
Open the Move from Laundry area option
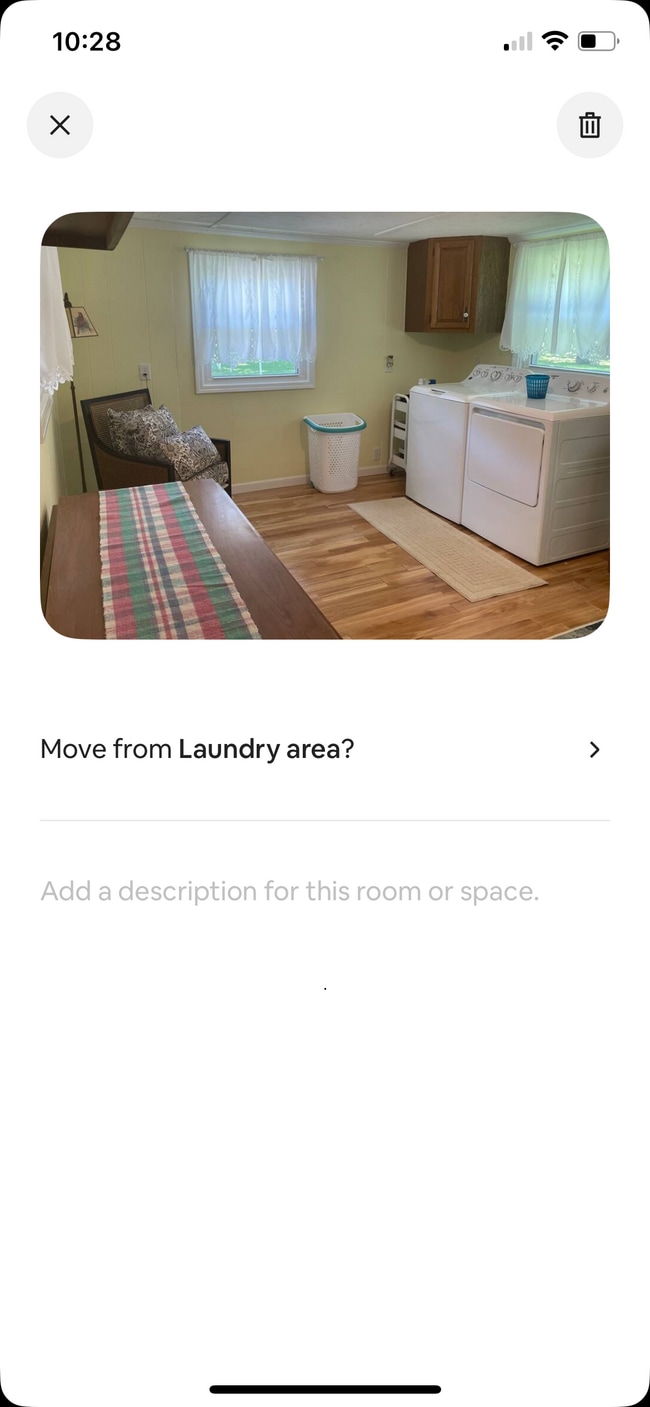pyautogui.click(x=324, y=749)
